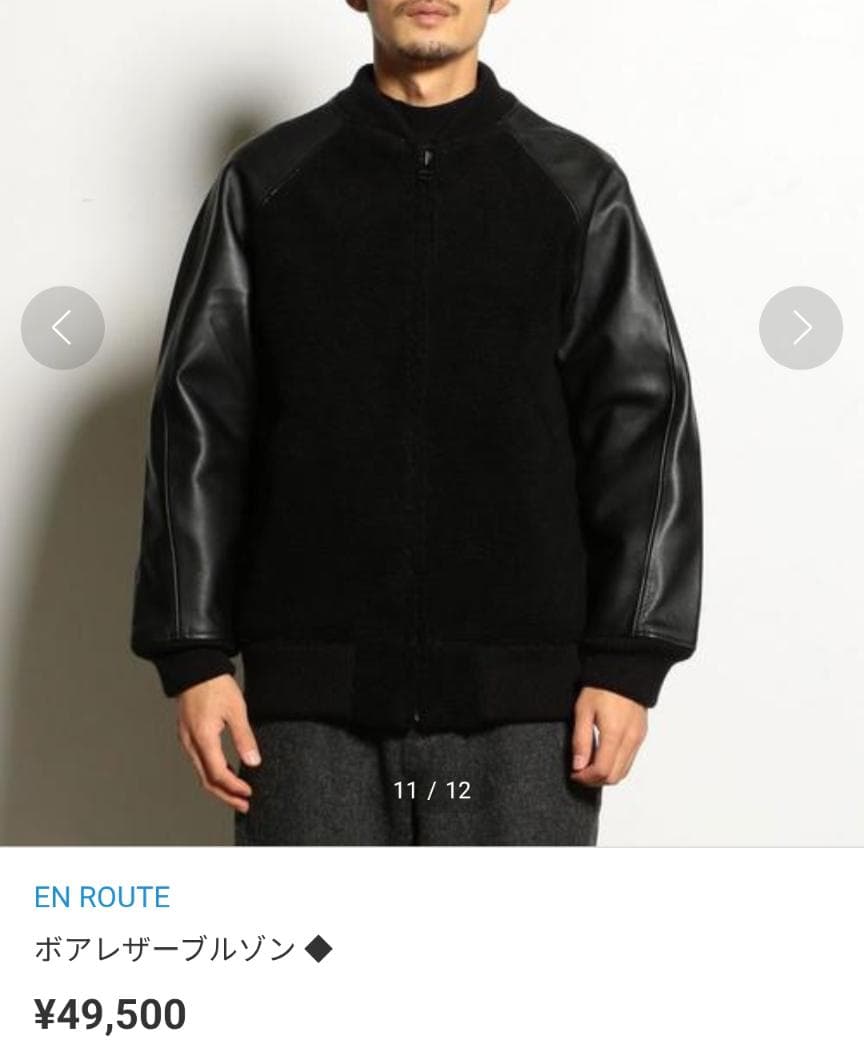Click the forward navigation arrow circle
Image resolution: width=864 pixels, height=1050 pixels.
click(800, 327)
